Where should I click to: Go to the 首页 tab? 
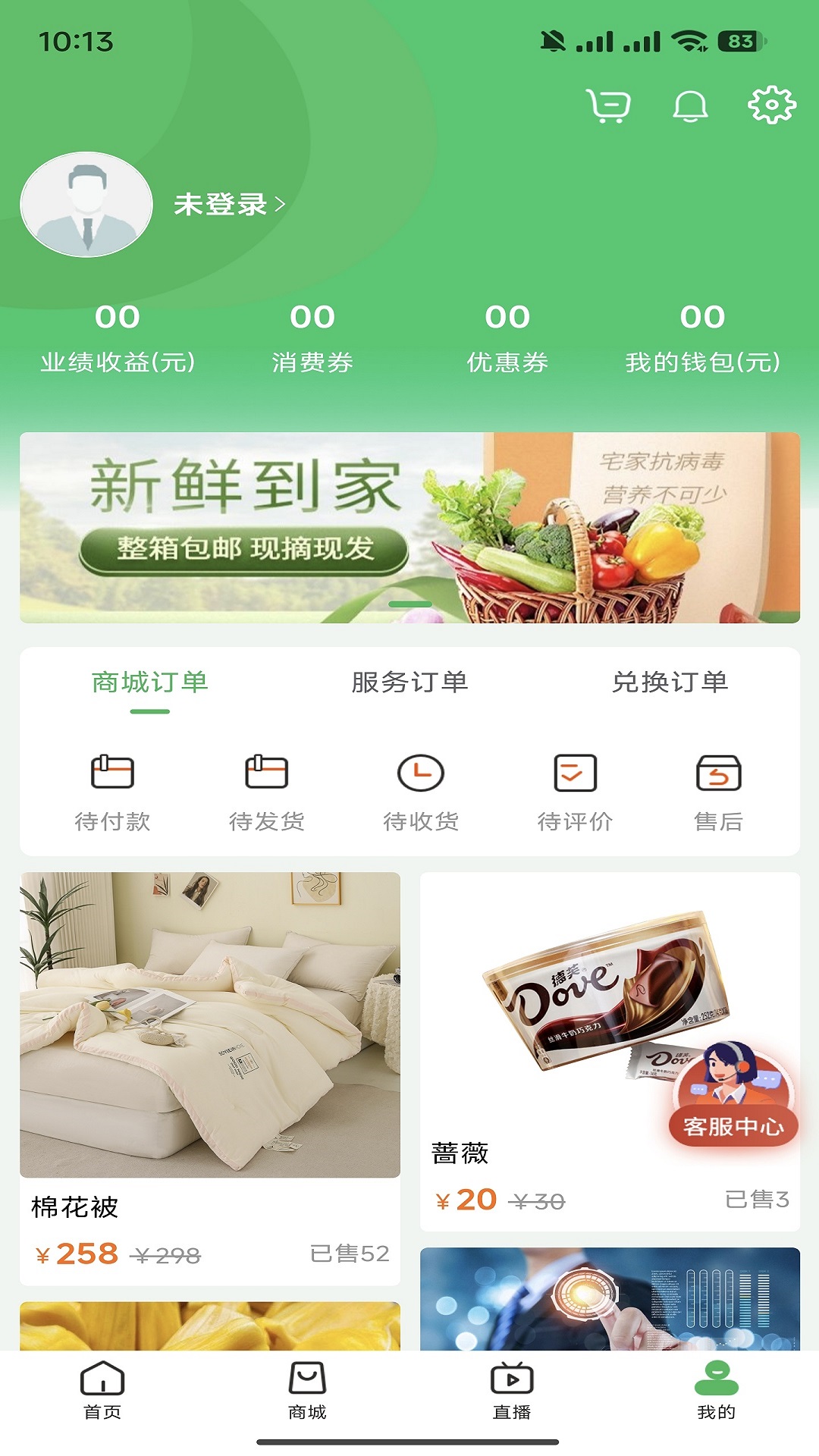(102, 1391)
